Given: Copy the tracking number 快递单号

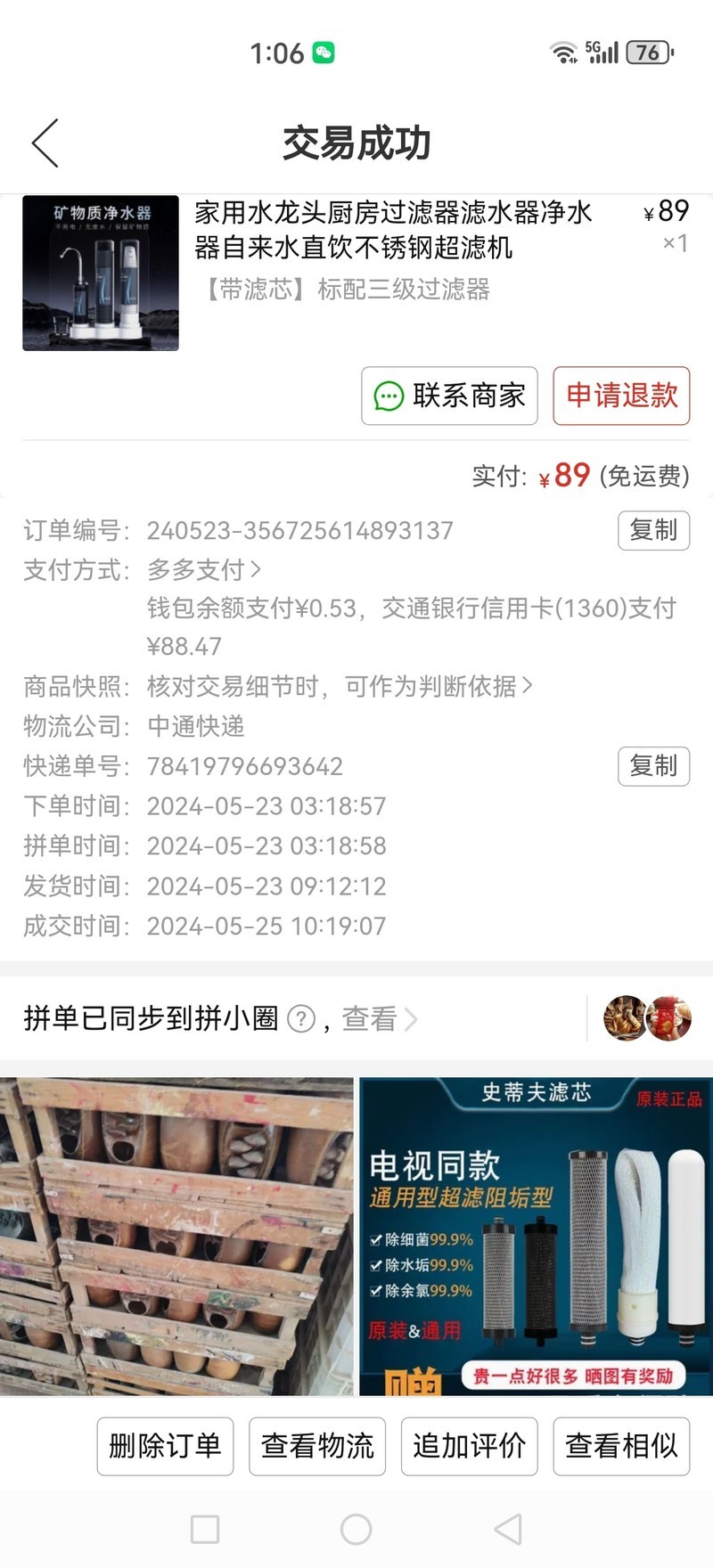Looking at the screenshot, I should (x=653, y=766).
